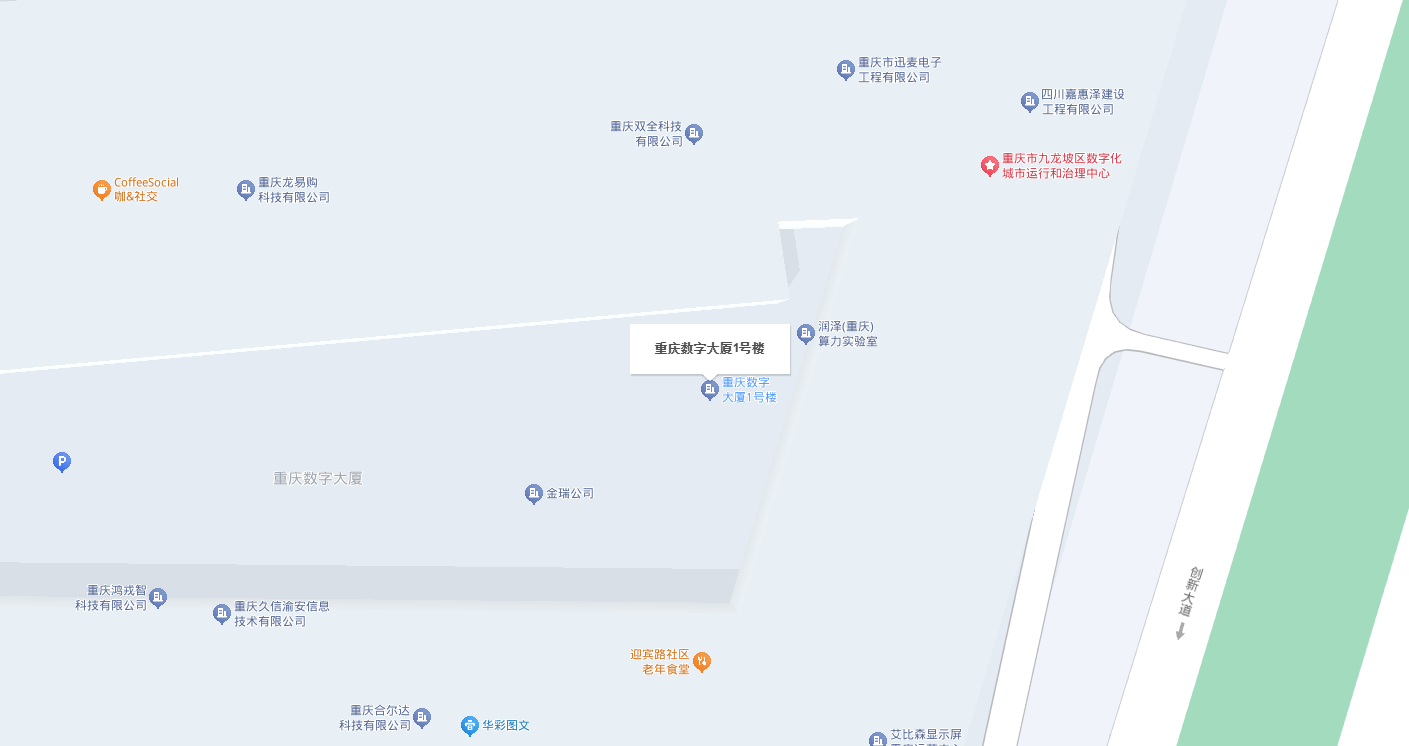Open the 重庆龙易购科技有限公司 map marker

pyautogui.click(x=245, y=189)
